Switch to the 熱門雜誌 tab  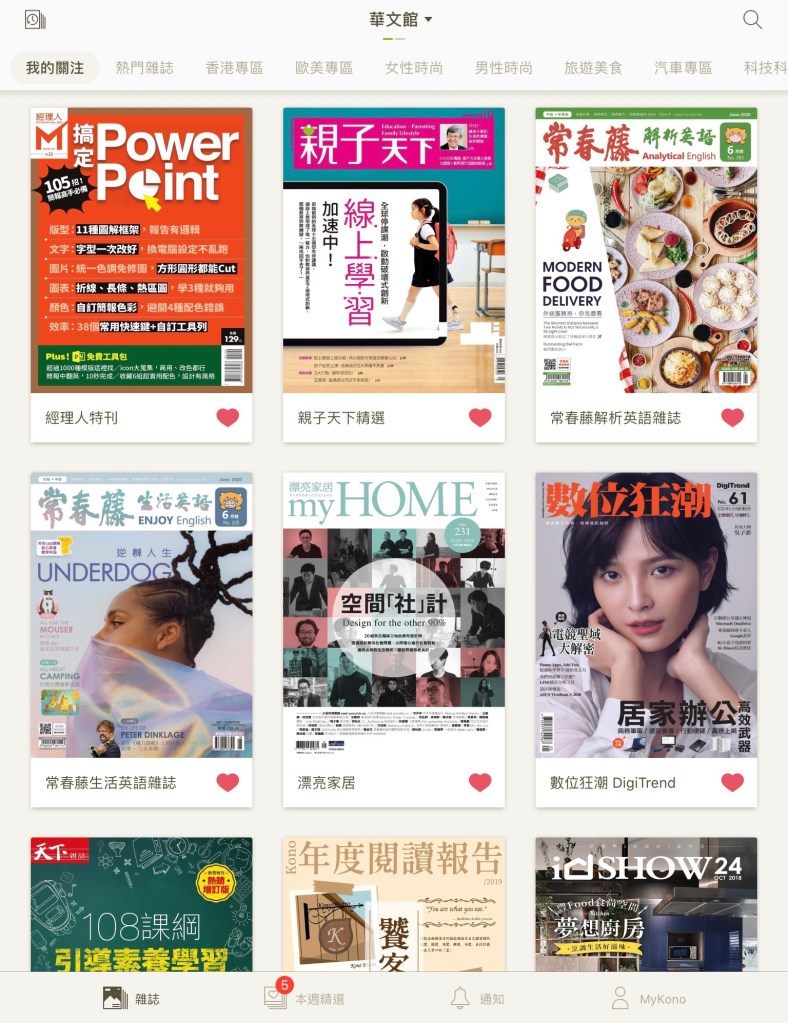coord(144,68)
